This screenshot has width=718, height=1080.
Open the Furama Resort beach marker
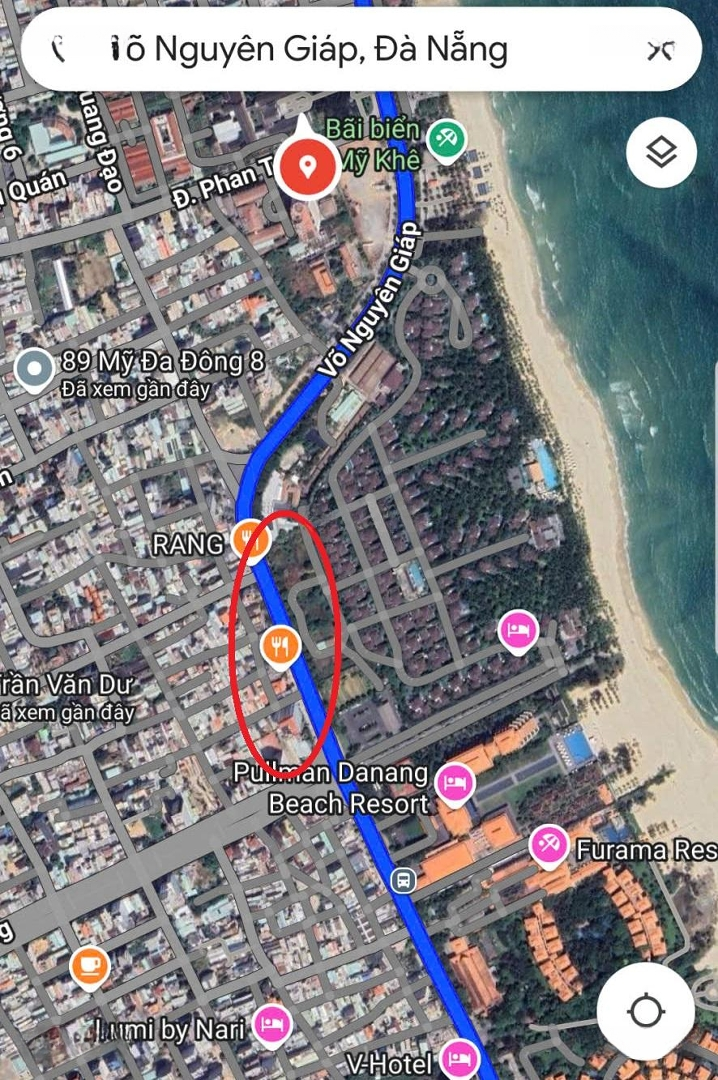pos(549,846)
